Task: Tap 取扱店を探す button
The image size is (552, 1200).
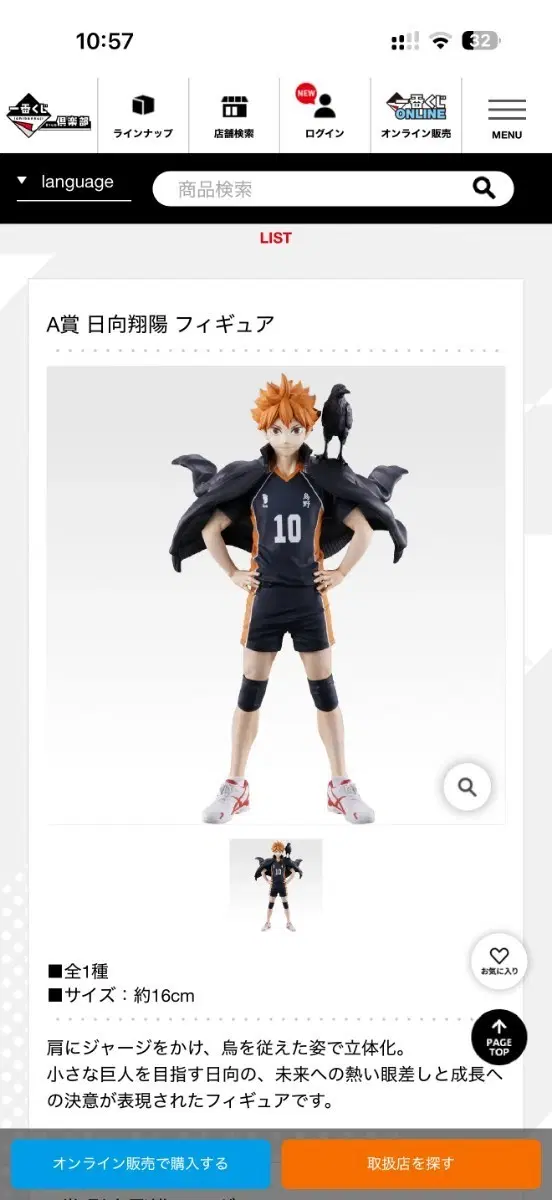Action: 411,1164
